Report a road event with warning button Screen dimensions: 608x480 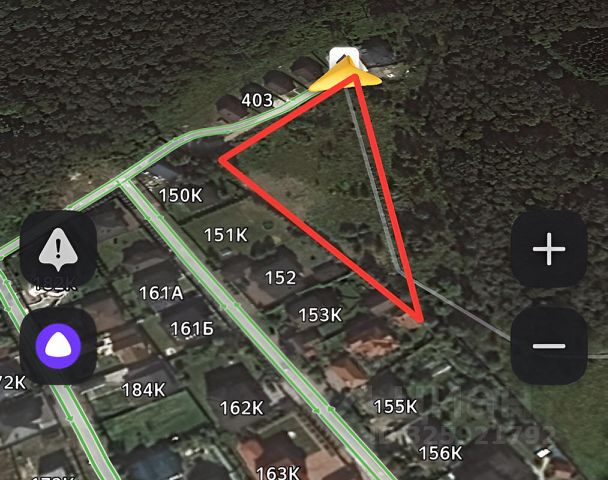[x=58, y=249]
